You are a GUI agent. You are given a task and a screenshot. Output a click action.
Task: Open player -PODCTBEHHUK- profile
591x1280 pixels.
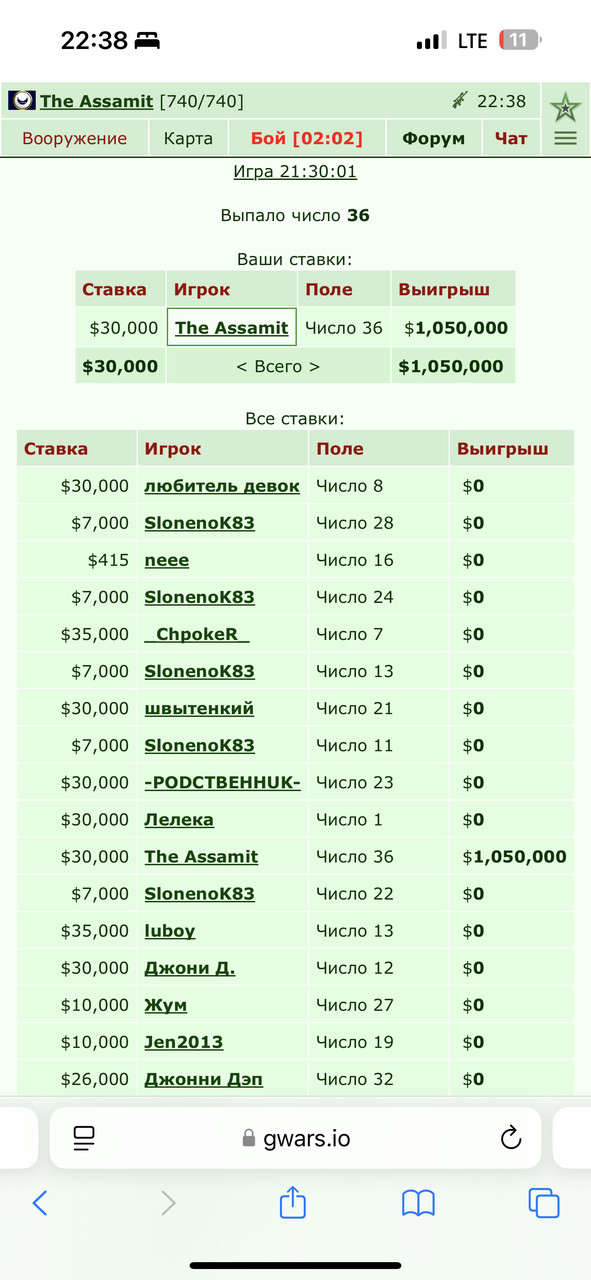222,782
